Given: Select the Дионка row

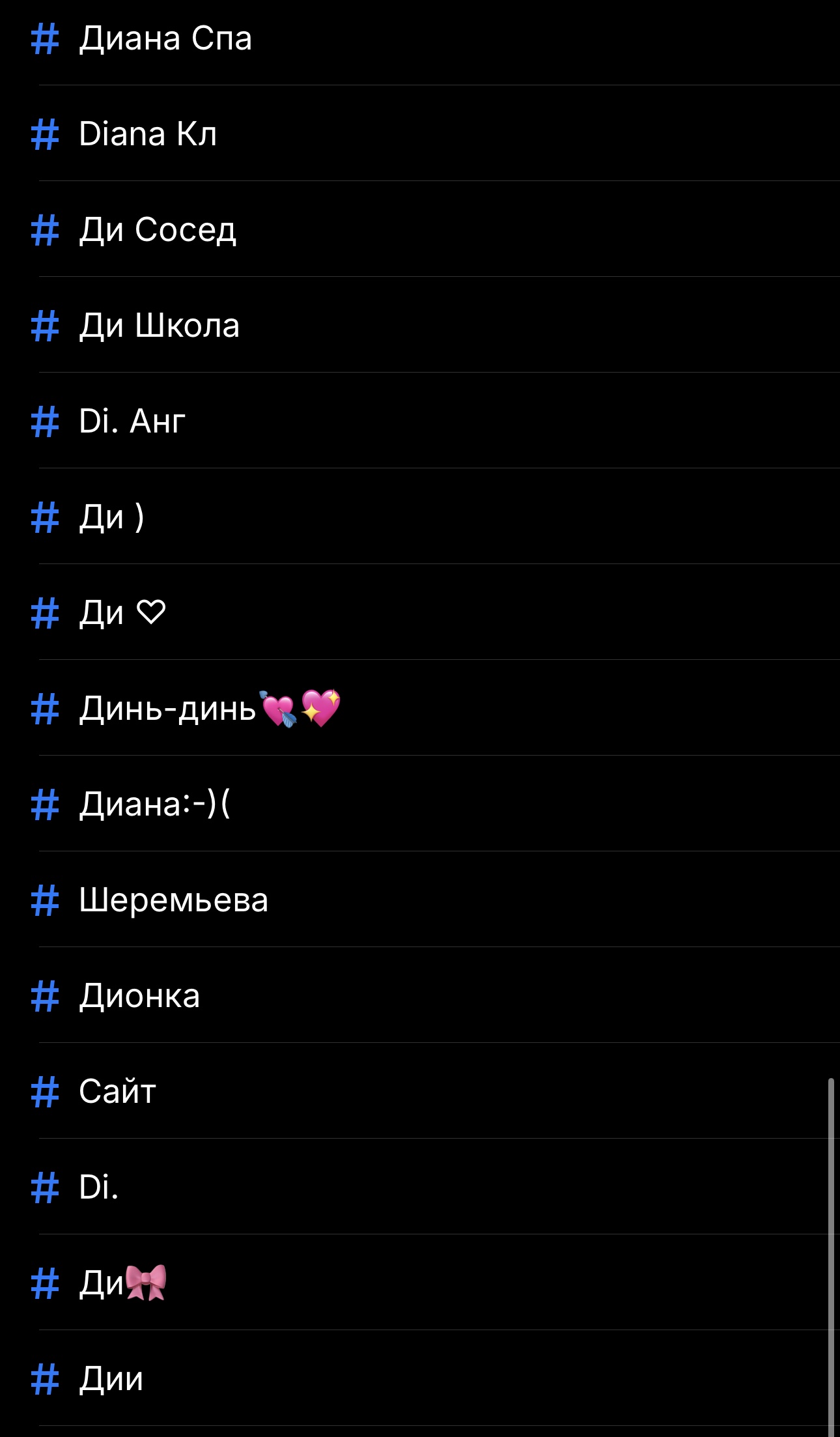Looking at the screenshot, I should (x=420, y=995).
